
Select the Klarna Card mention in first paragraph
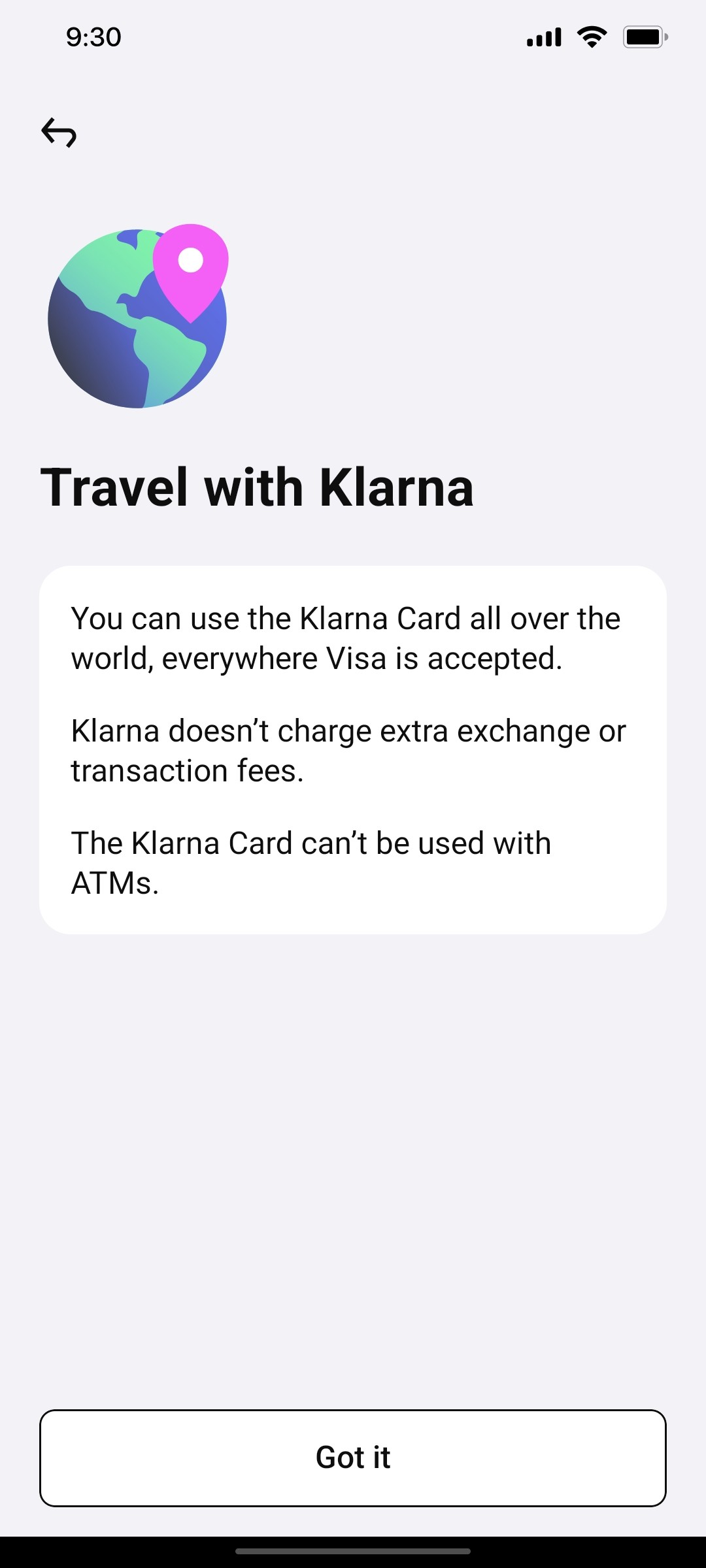click(x=382, y=617)
